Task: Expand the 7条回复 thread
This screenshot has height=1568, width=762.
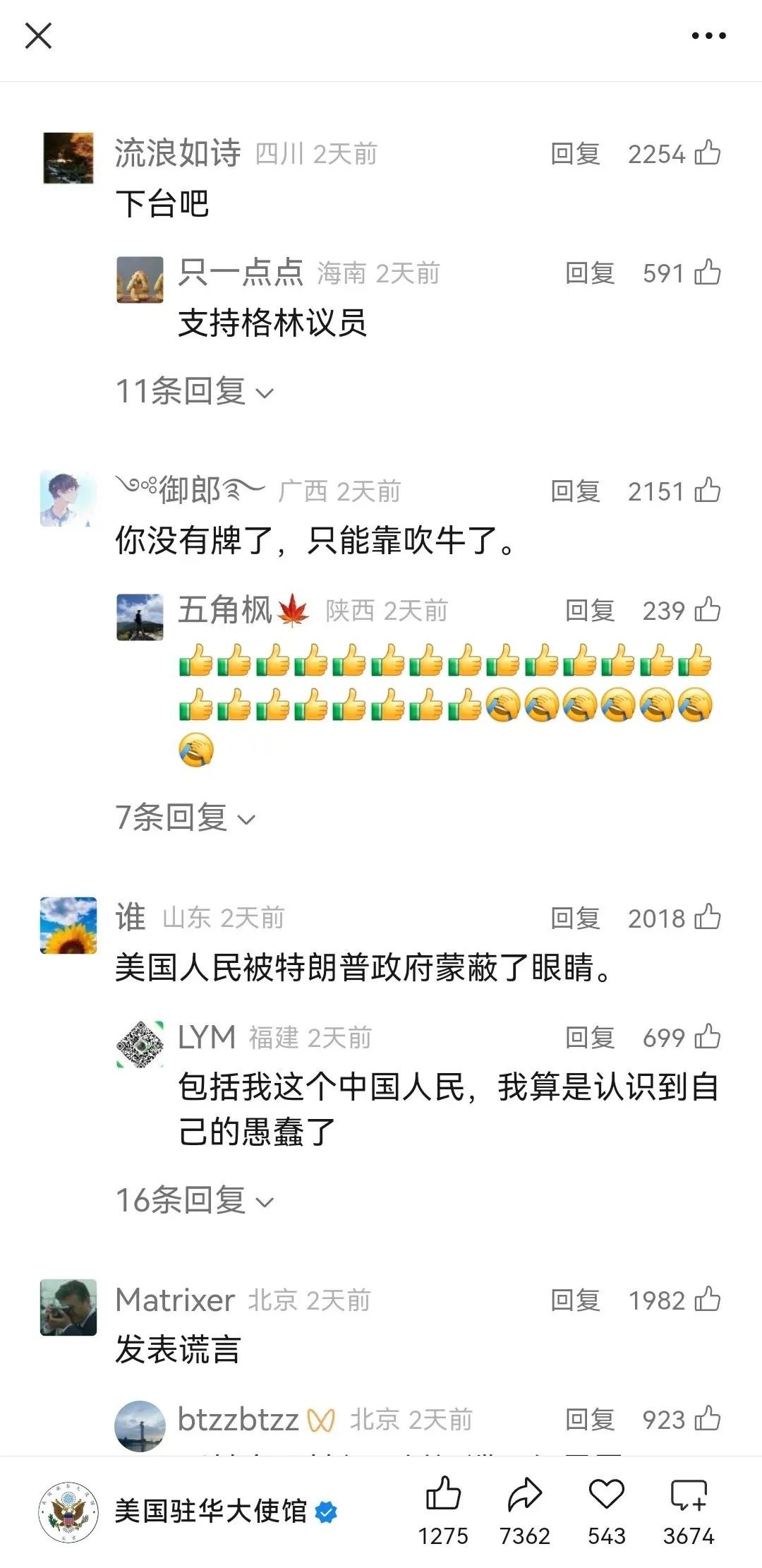Action: click(x=185, y=818)
